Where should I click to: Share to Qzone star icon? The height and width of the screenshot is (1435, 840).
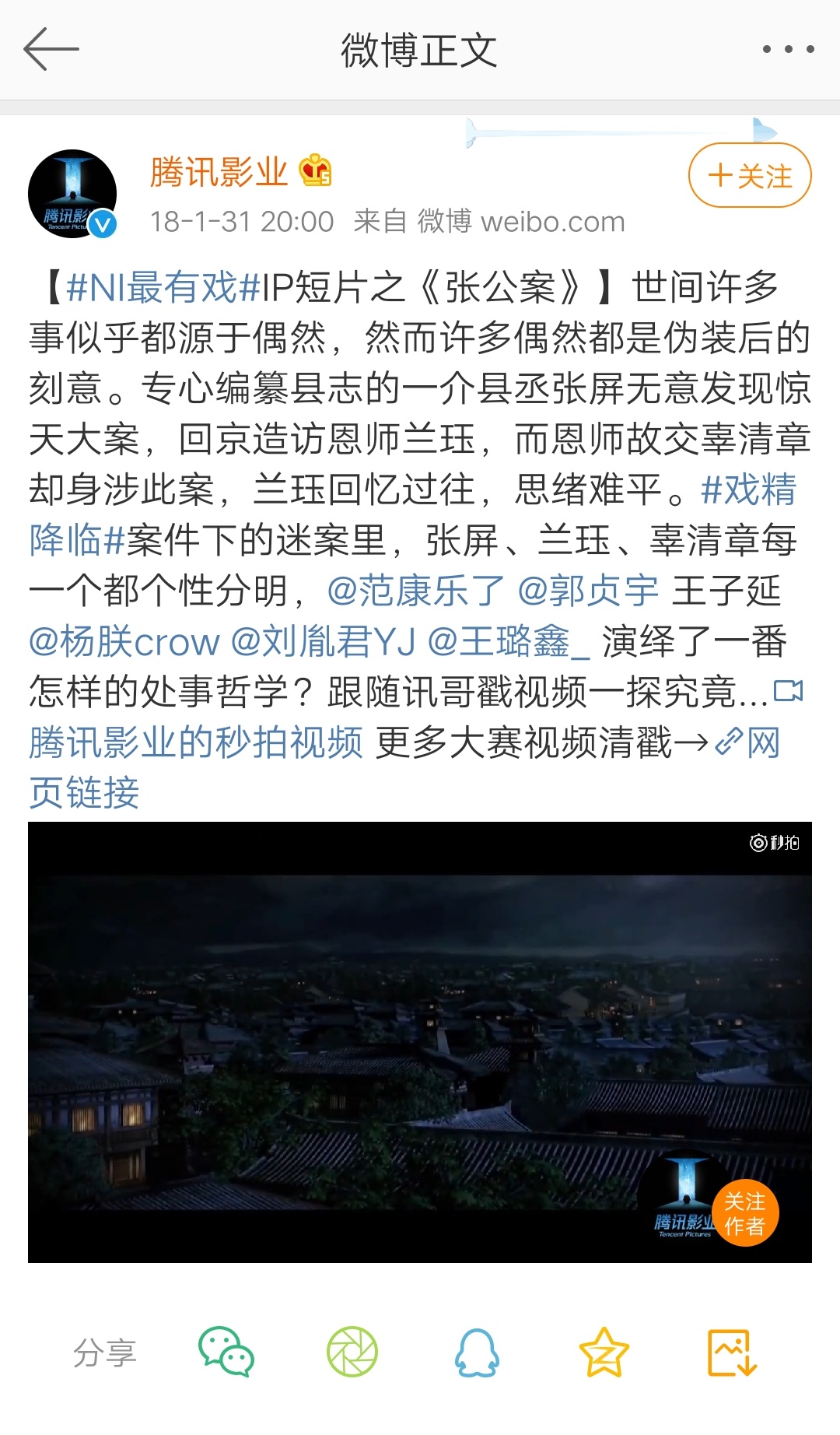[604, 1353]
